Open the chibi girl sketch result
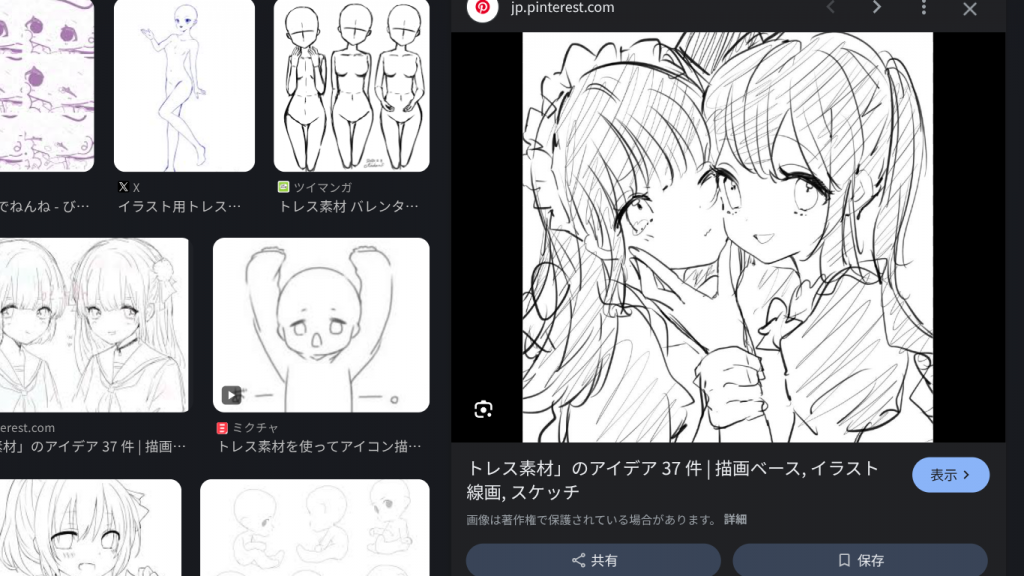The height and width of the screenshot is (576, 1024). 88,527
